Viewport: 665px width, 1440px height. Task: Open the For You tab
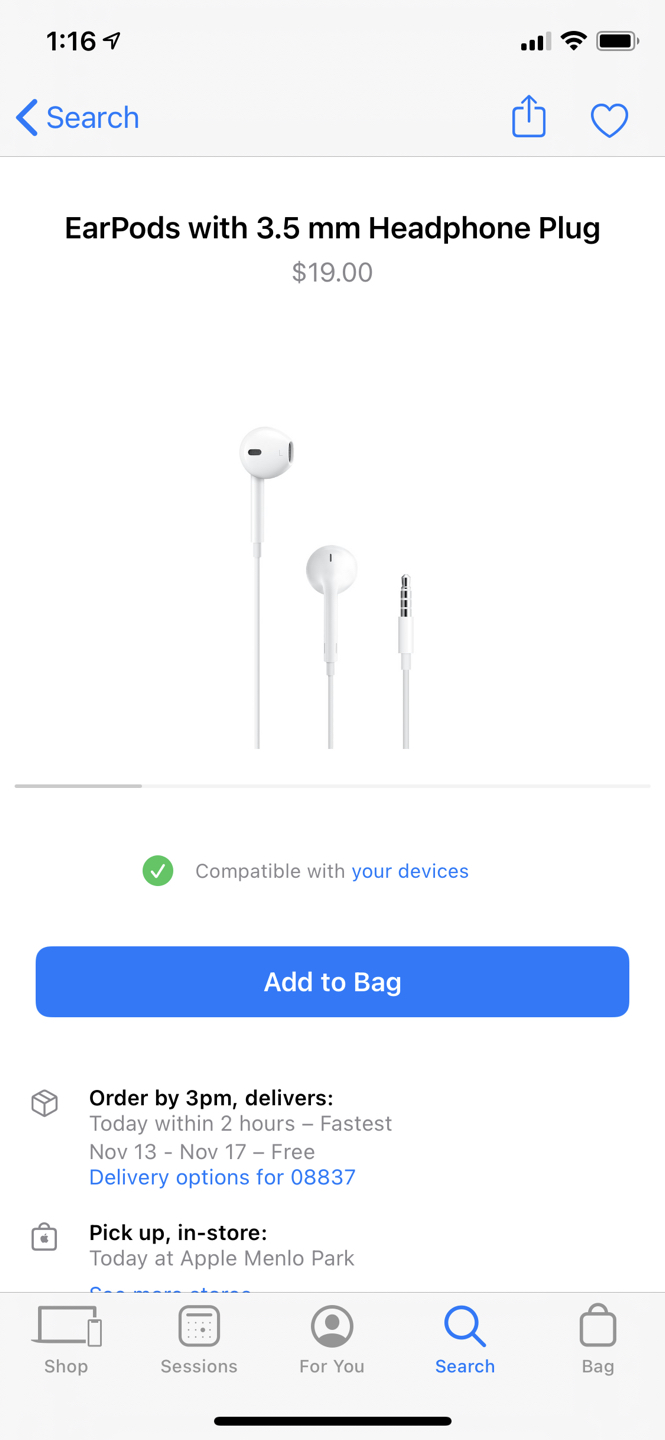pos(332,1340)
